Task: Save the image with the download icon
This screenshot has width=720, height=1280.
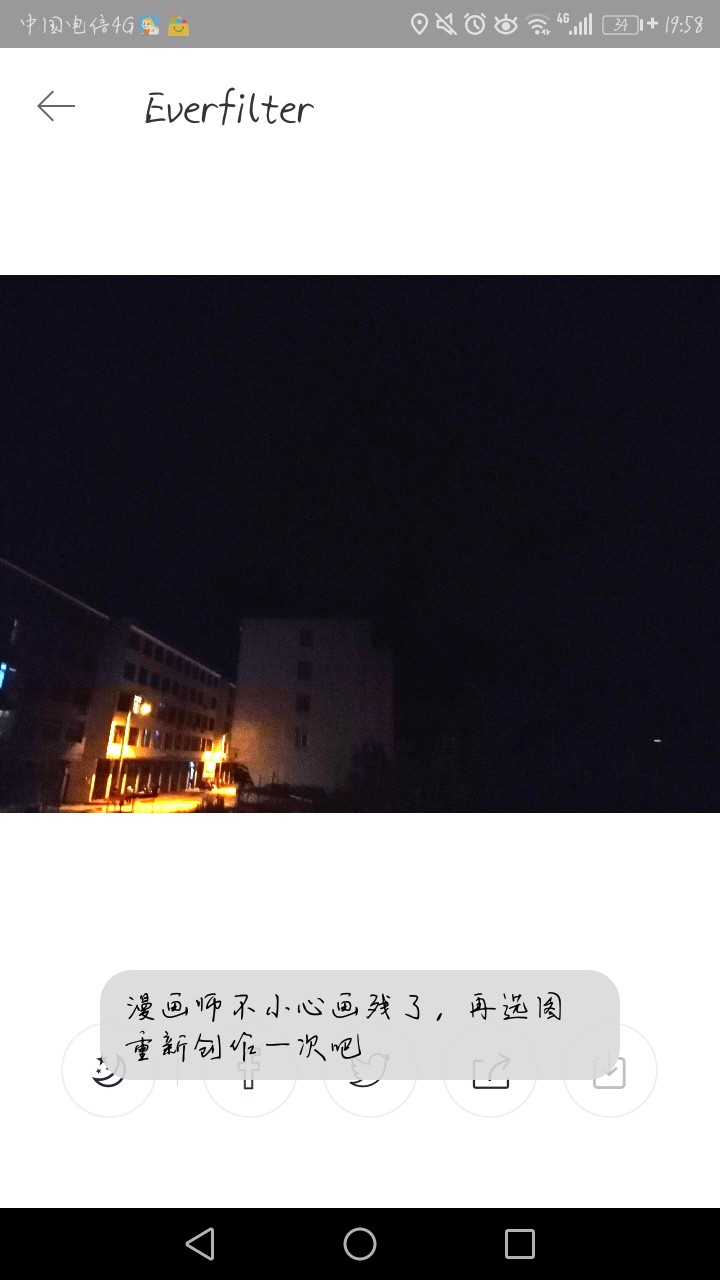Action: pos(609,1071)
